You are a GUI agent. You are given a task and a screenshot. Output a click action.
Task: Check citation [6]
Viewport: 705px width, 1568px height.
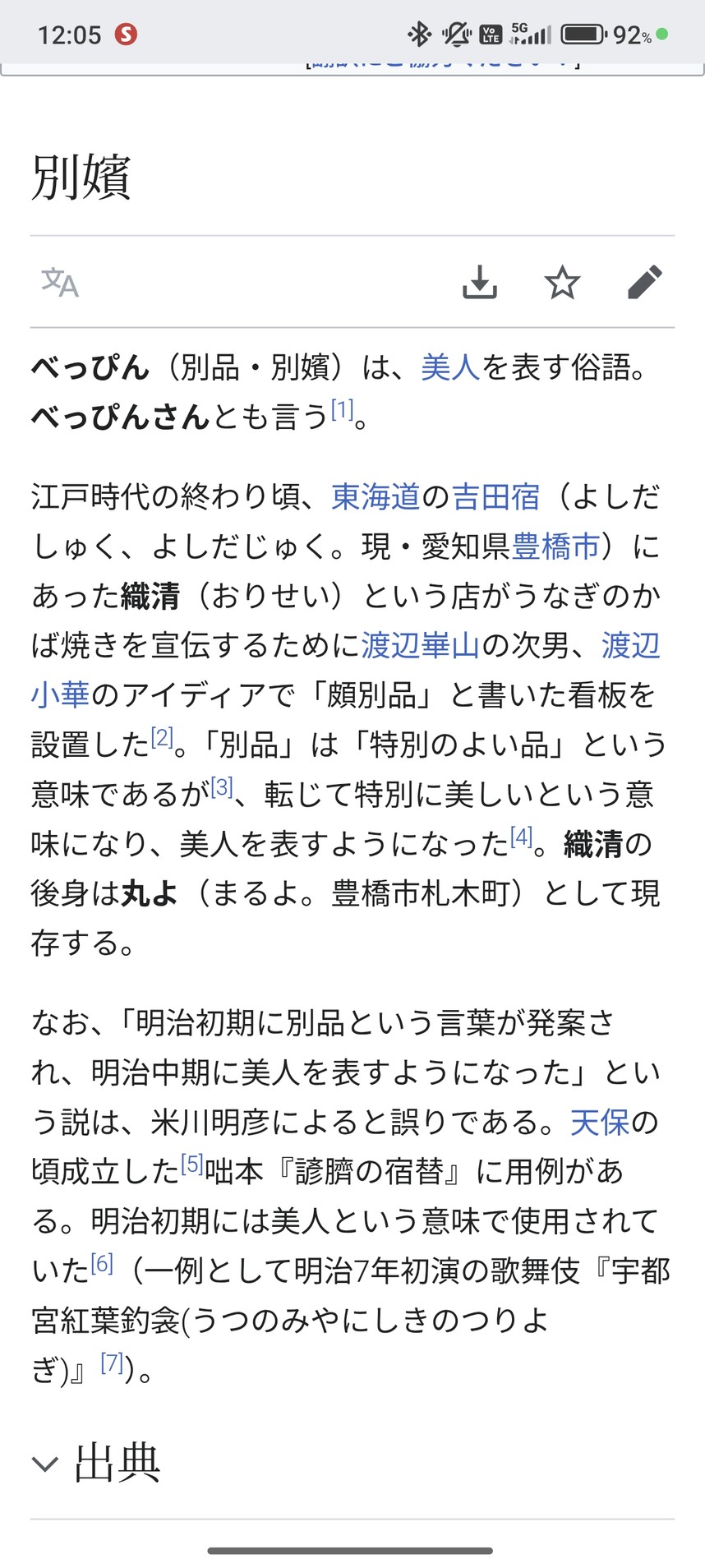coord(102,1263)
